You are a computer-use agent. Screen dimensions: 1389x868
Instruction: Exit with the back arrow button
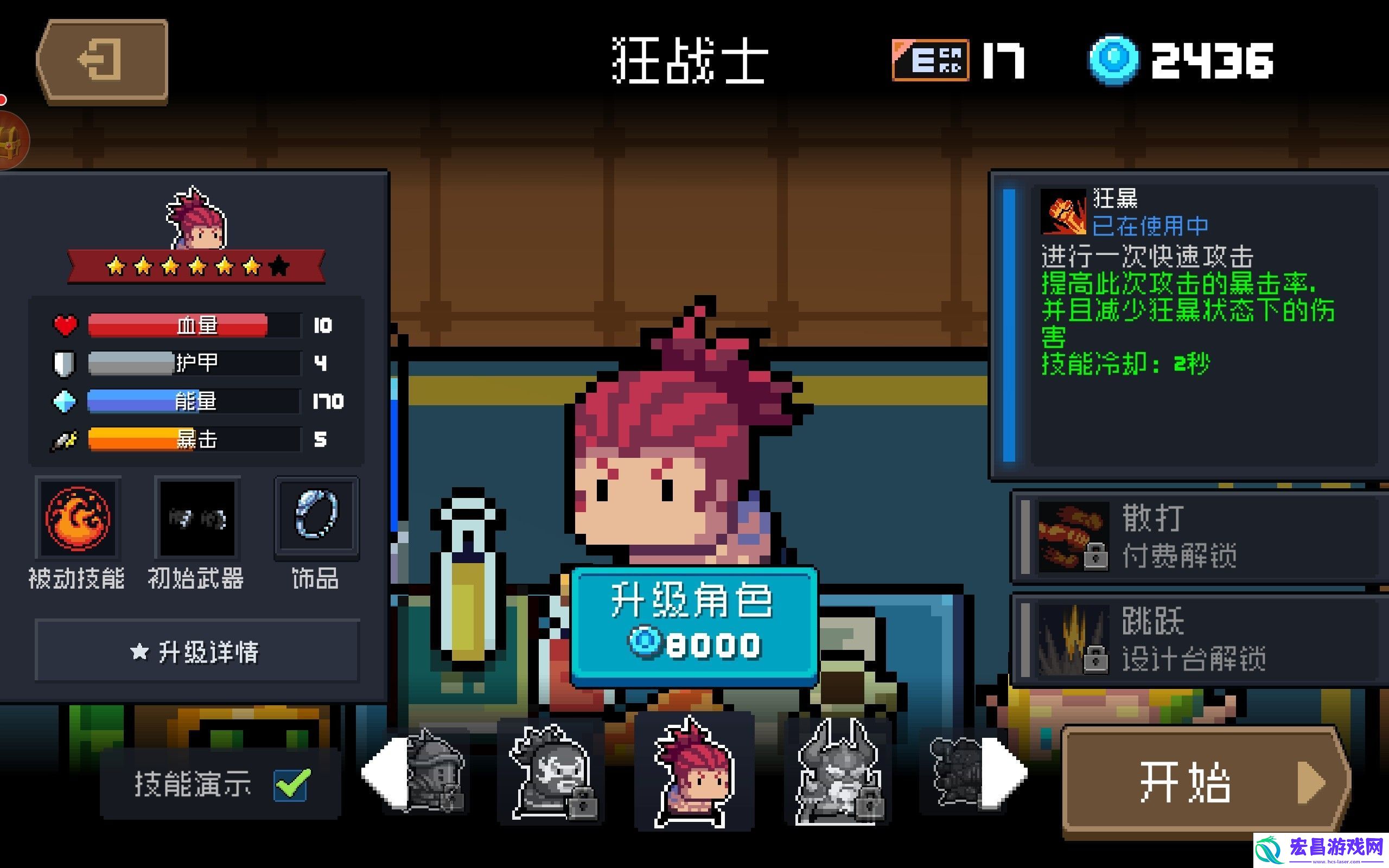click(102, 61)
